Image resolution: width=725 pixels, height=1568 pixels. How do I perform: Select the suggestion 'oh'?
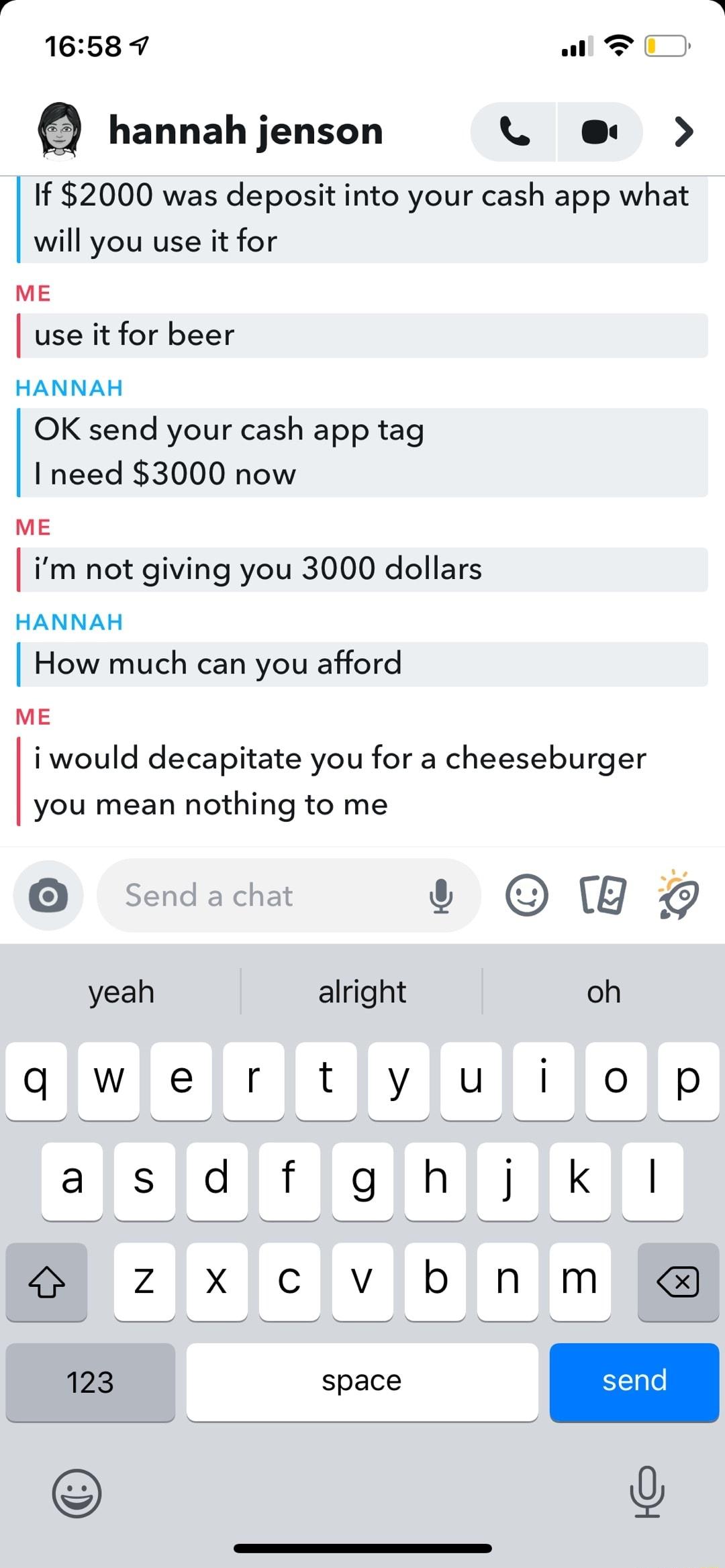(x=603, y=991)
